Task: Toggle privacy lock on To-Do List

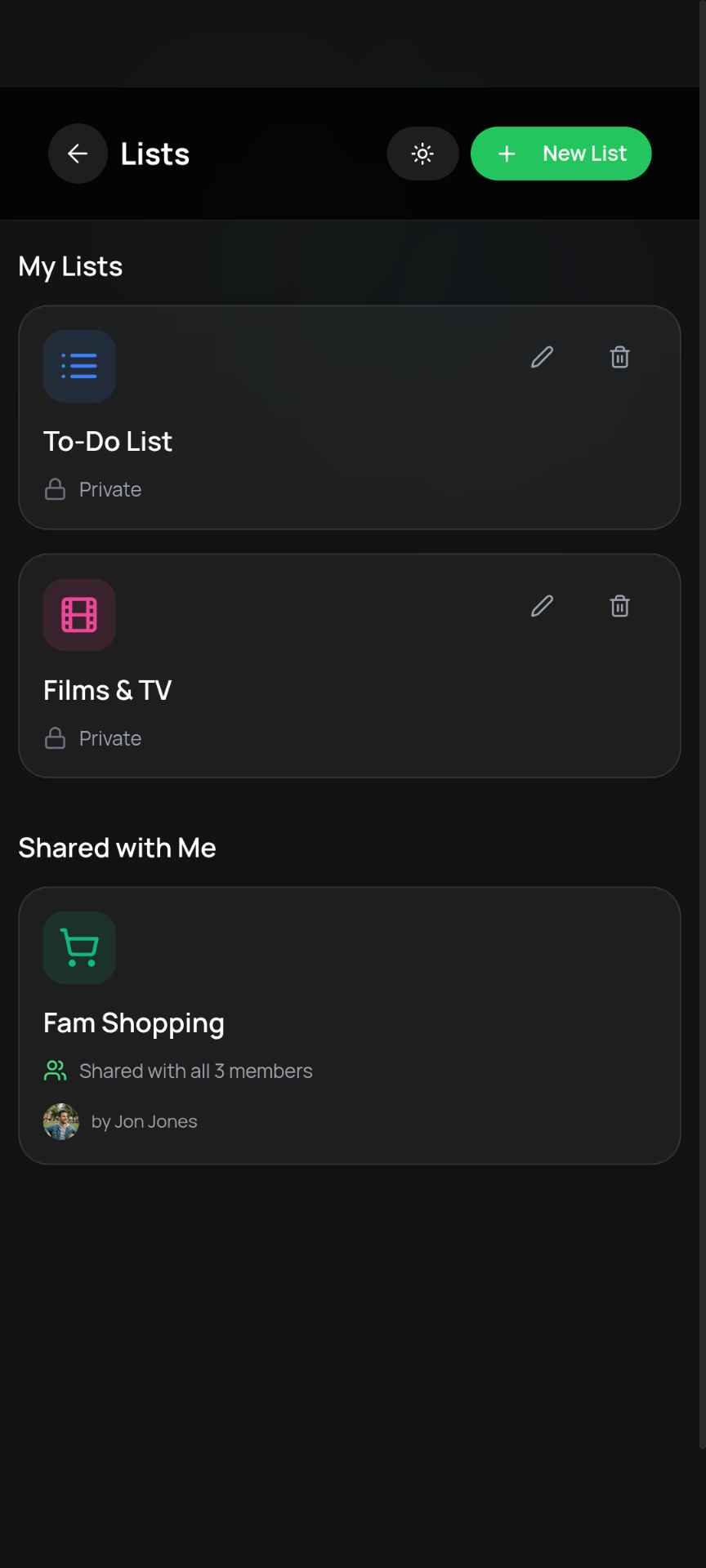Action: (55, 488)
